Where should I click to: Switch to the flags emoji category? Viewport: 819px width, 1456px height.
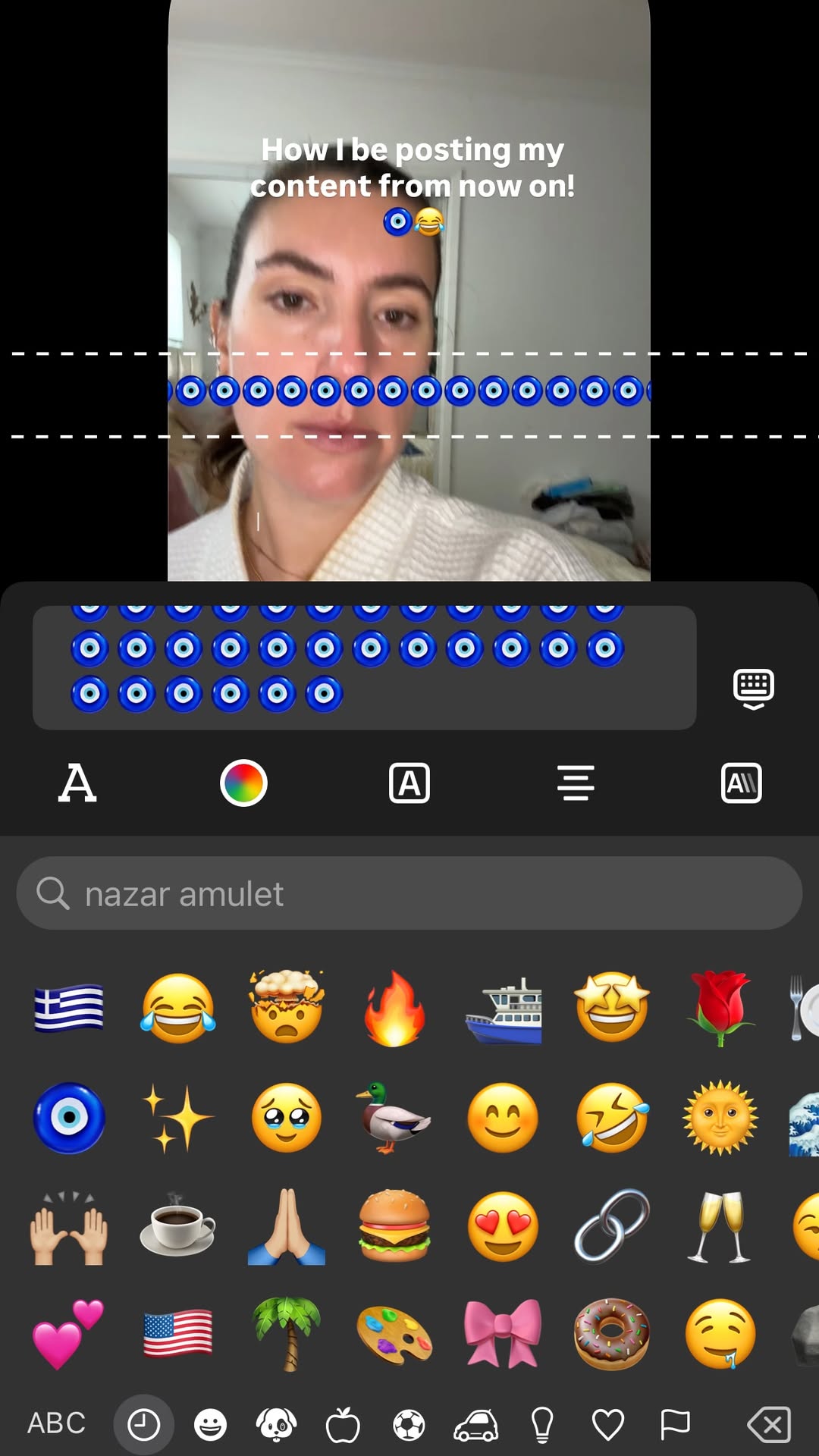pos(675,1425)
